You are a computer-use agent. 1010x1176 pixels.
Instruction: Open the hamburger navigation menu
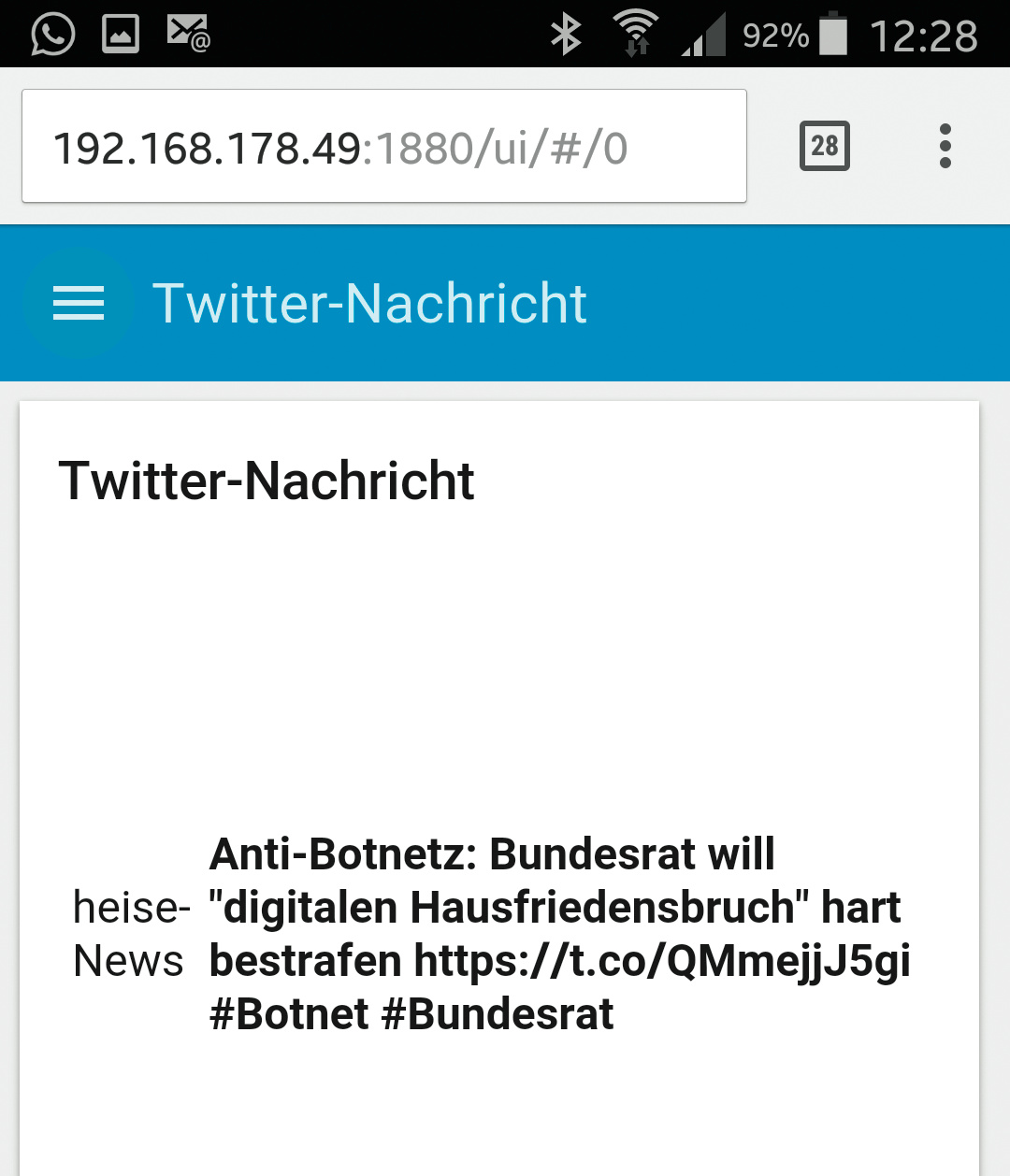tap(79, 303)
